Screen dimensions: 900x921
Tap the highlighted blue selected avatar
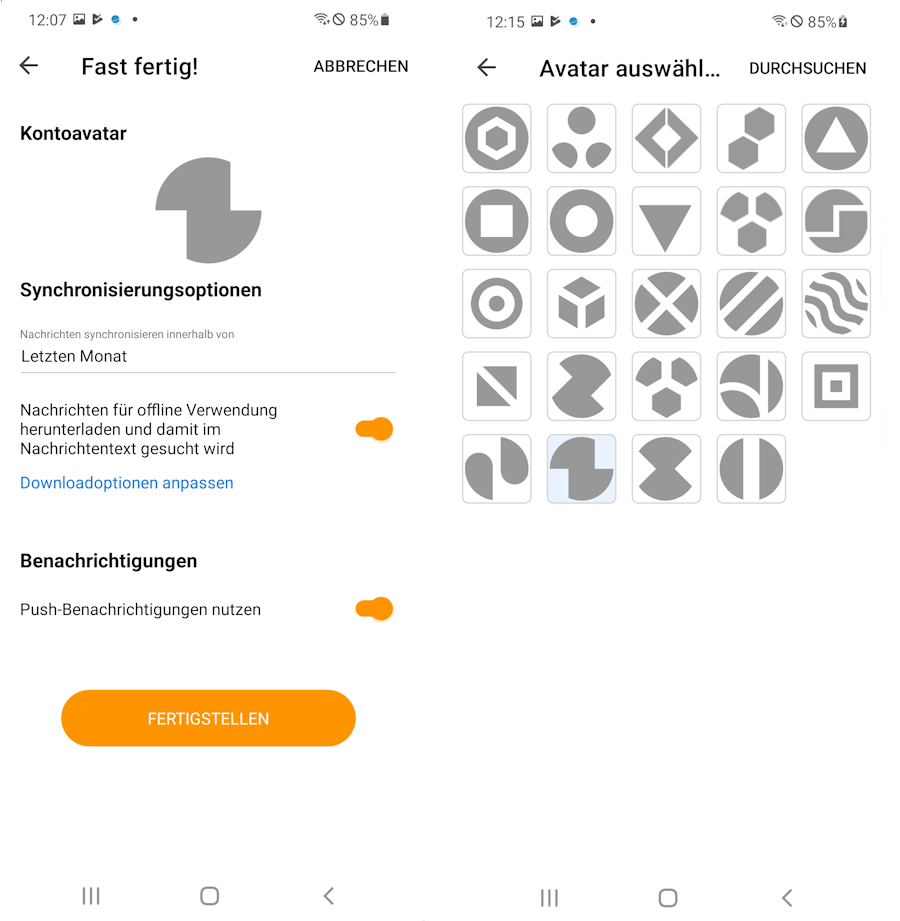(581, 468)
